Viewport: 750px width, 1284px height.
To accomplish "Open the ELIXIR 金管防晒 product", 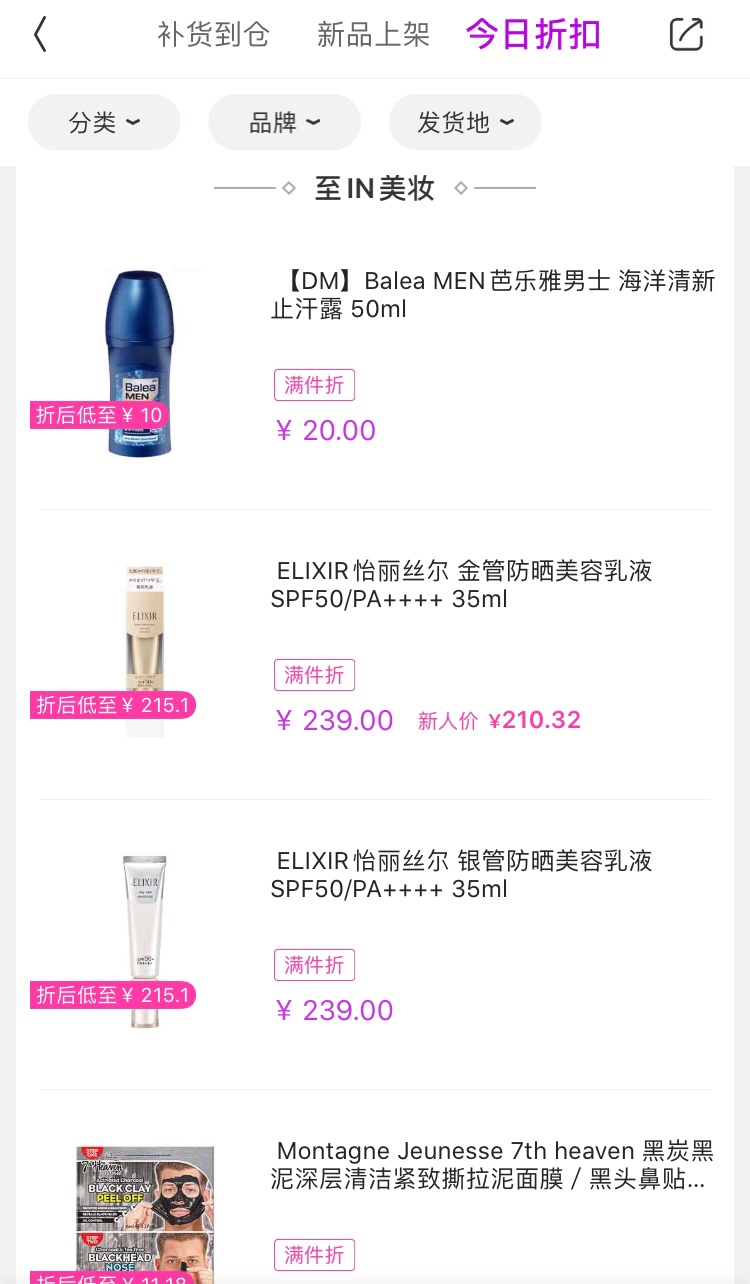I will [375, 655].
